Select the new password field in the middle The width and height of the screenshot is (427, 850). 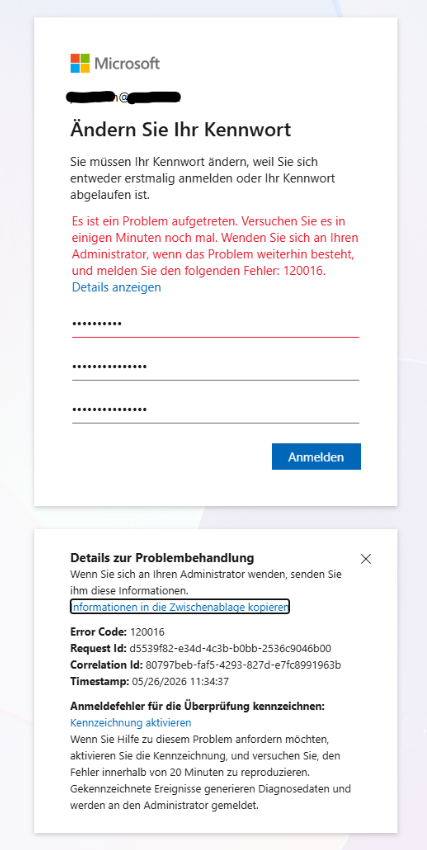pos(215,367)
